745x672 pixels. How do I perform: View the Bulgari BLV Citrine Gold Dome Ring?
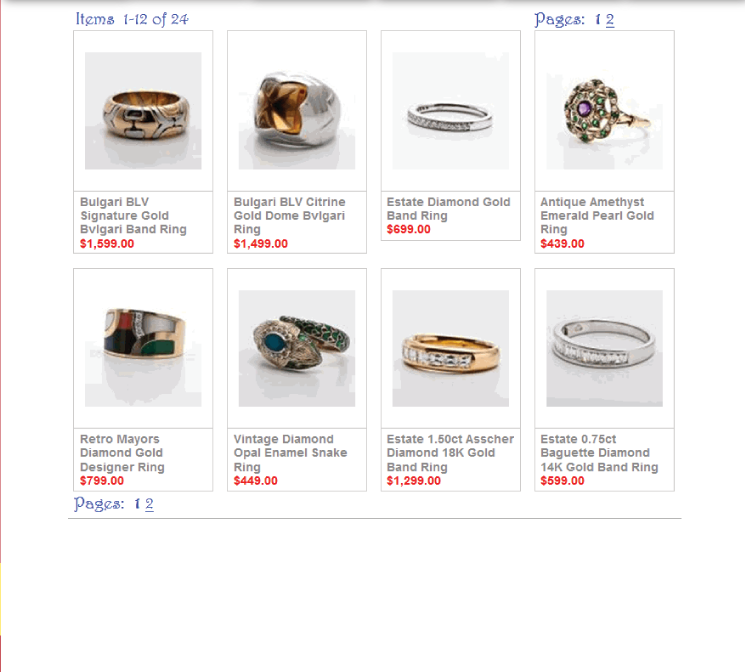(x=297, y=111)
